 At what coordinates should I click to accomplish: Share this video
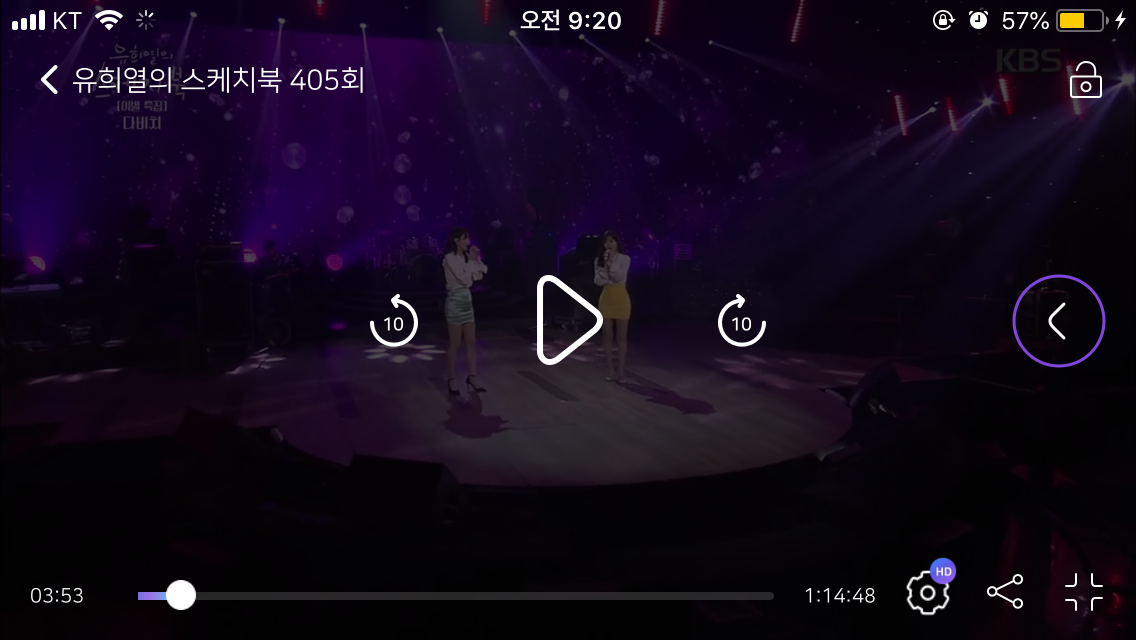[1005, 592]
